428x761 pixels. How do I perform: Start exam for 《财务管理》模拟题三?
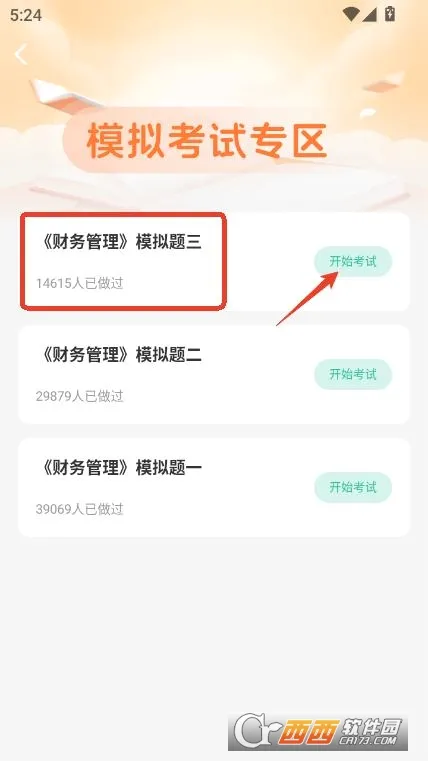coord(353,261)
